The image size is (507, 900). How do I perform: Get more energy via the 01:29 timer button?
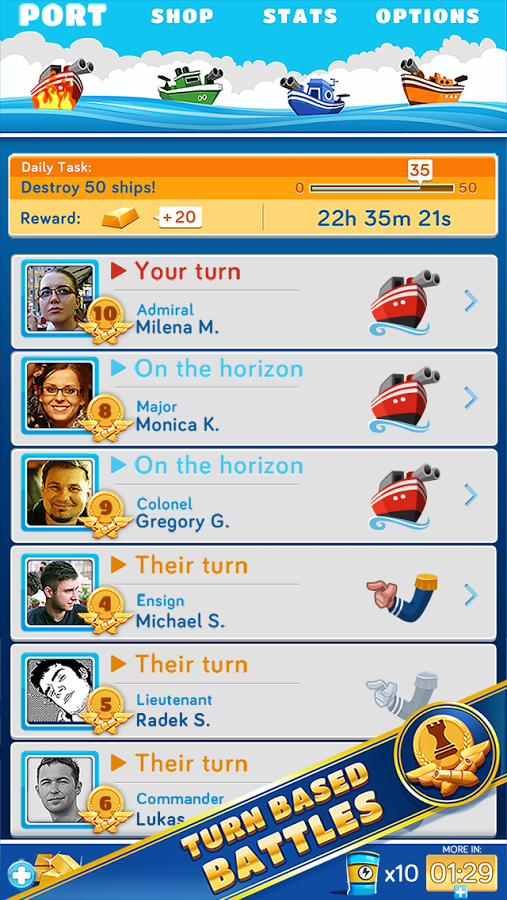click(461, 874)
